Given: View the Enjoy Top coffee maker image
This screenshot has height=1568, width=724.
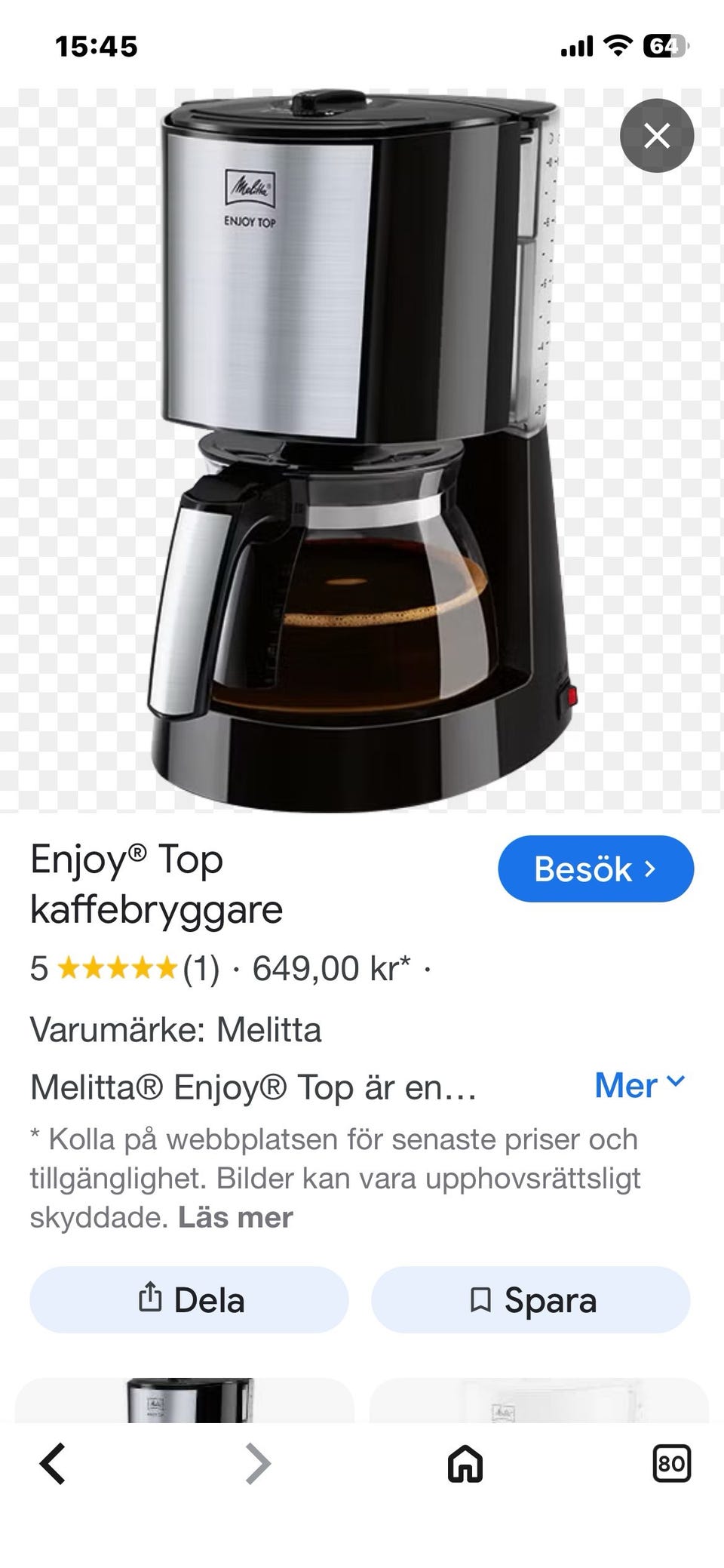Looking at the screenshot, I should point(362,450).
